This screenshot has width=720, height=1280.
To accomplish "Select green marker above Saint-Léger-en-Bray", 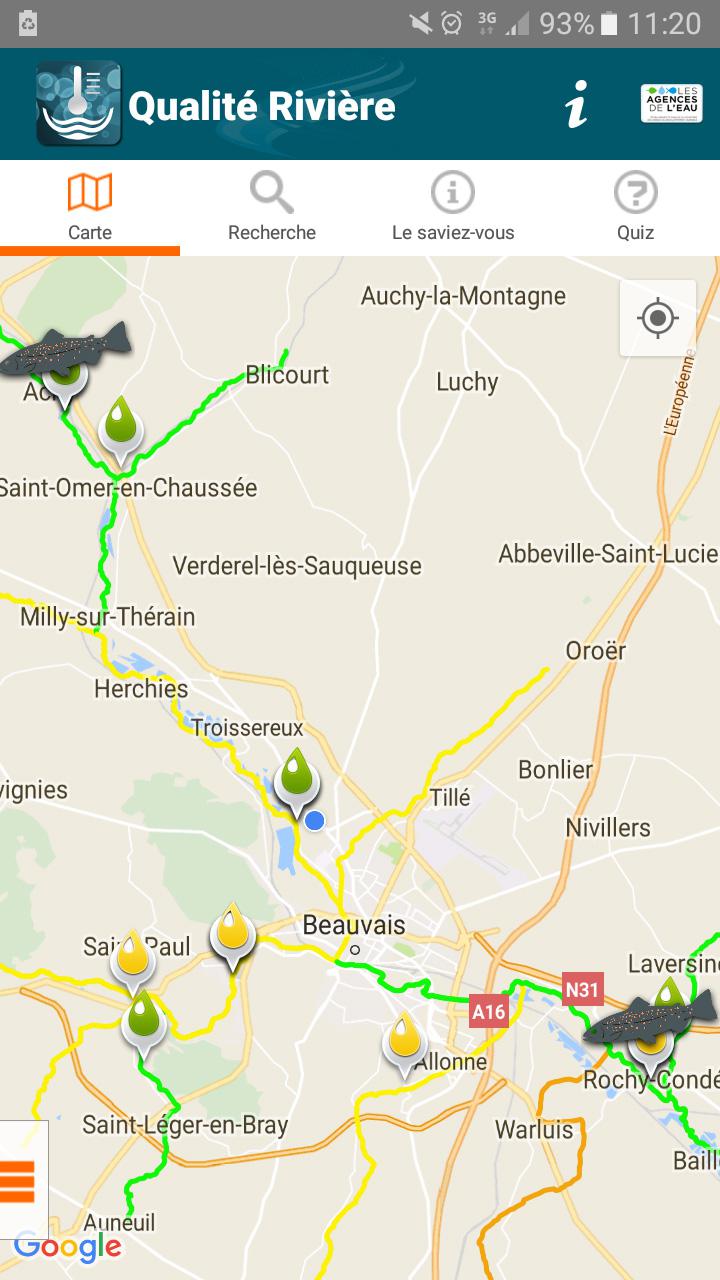I will pos(144,1022).
